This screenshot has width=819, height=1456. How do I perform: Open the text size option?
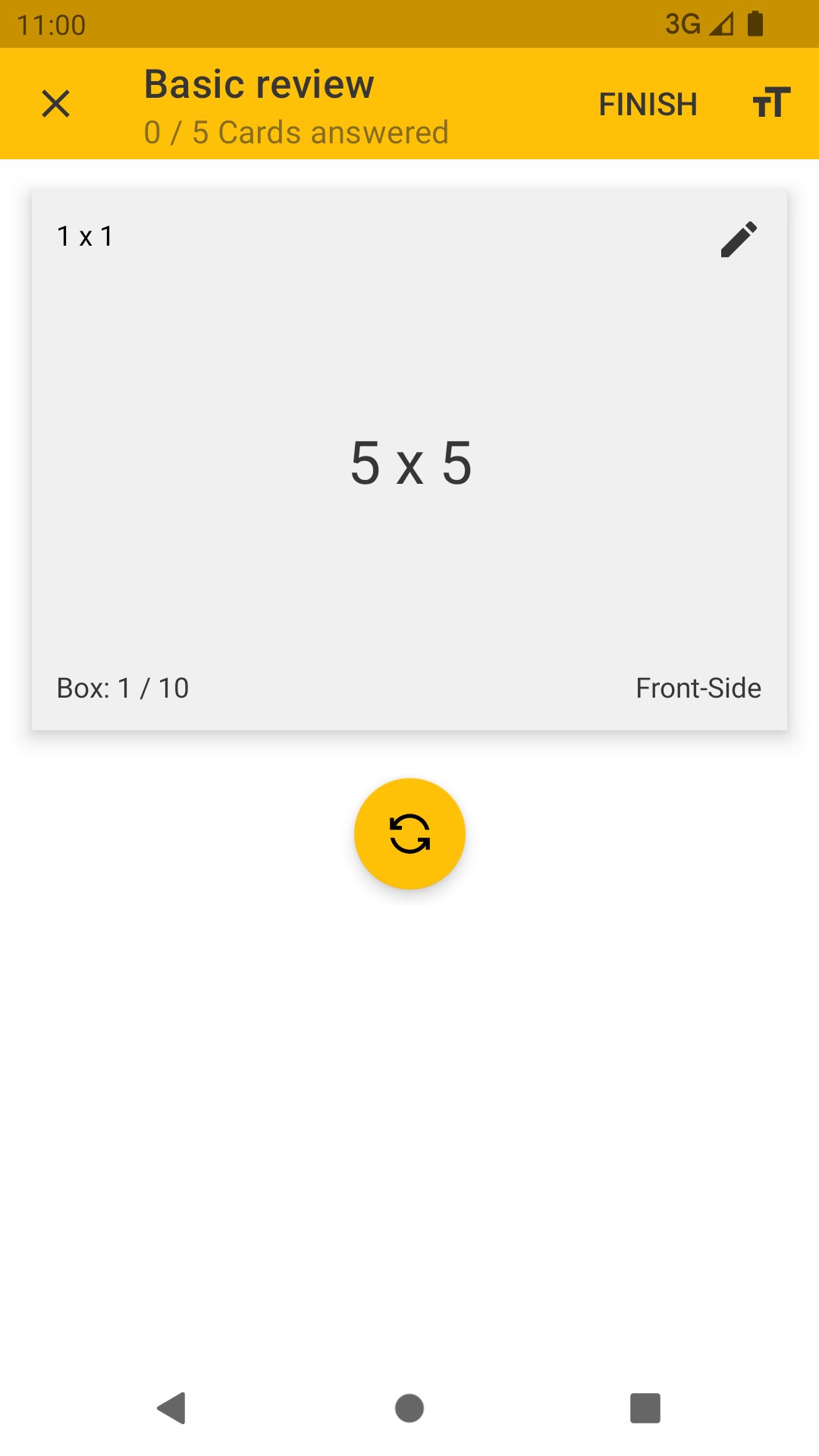(770, 103)
